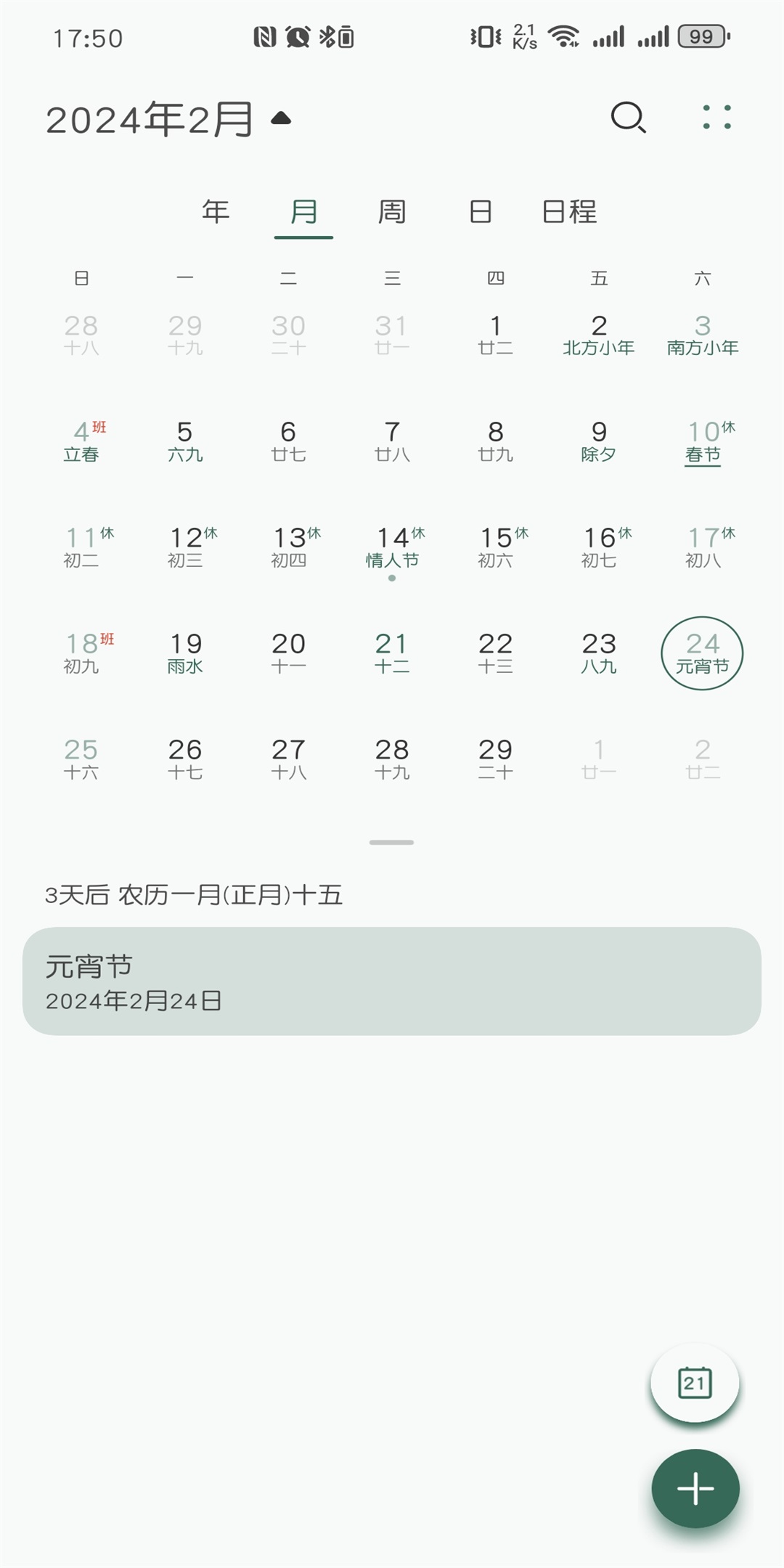The image size is (784, 1568).
Task: Add a new event with the plus button
Action: click(695, 1489)
